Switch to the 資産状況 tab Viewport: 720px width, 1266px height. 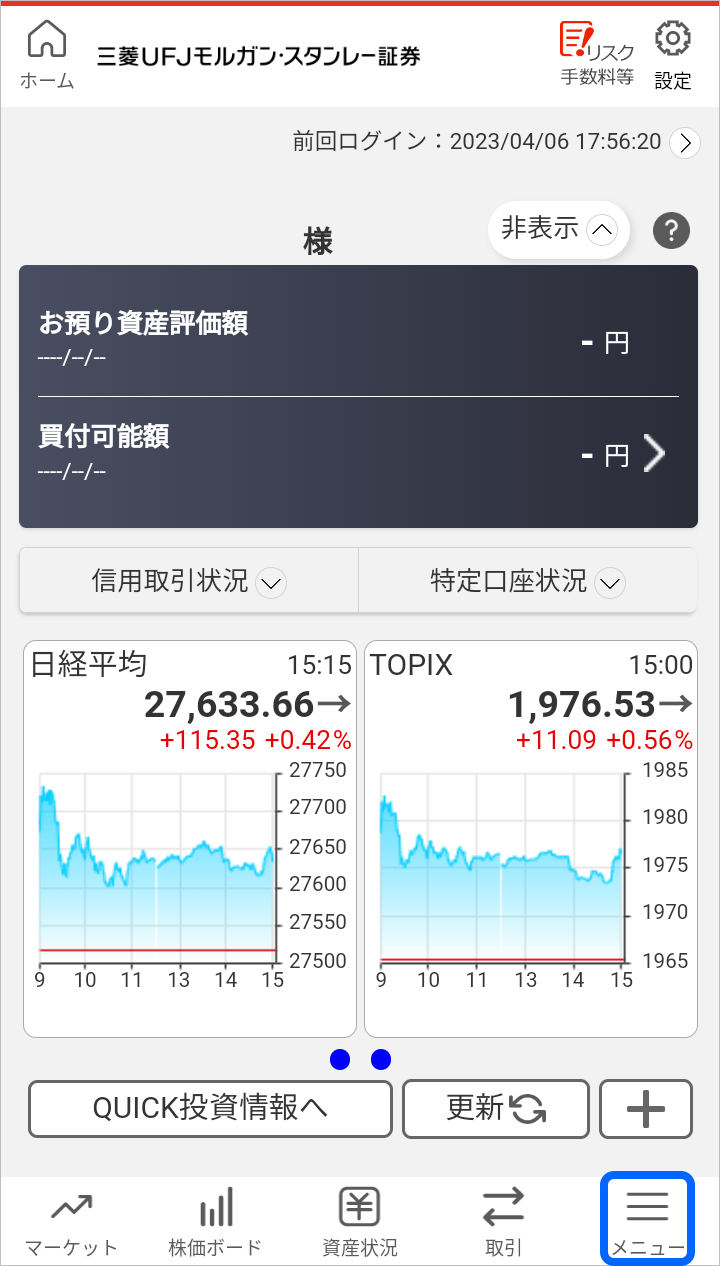[x=359, y=1221]
